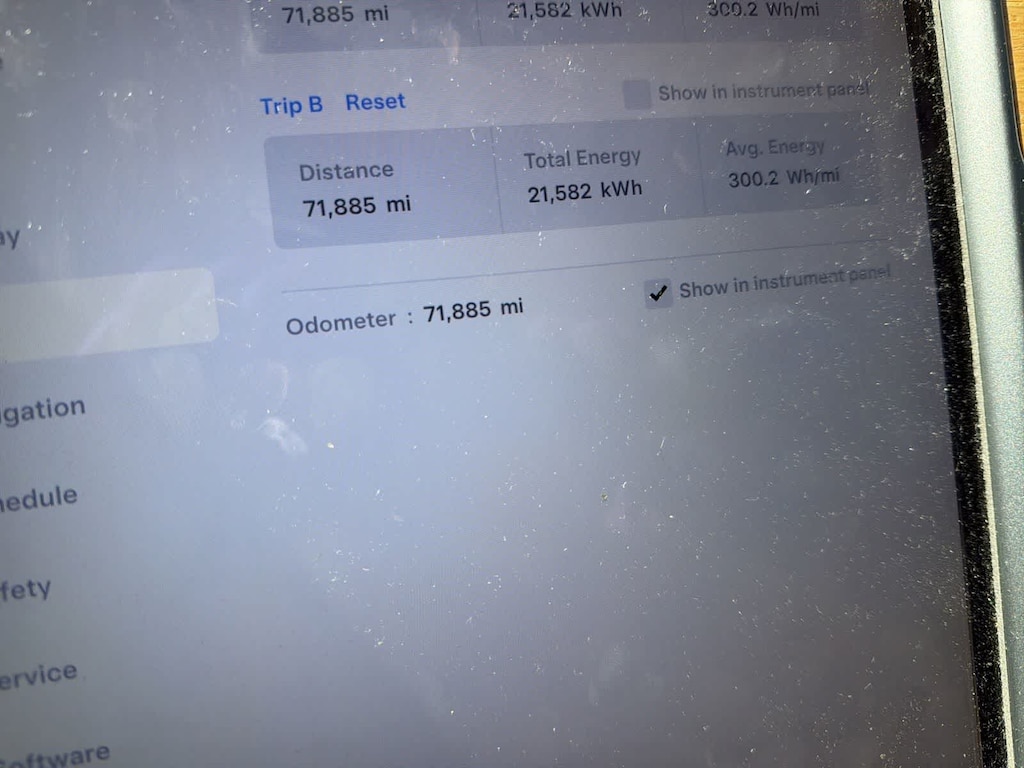Reset the Trip B counter
Image resolution: width=1024 pixels, height=768 pixels.
click(x=375, y=102)
